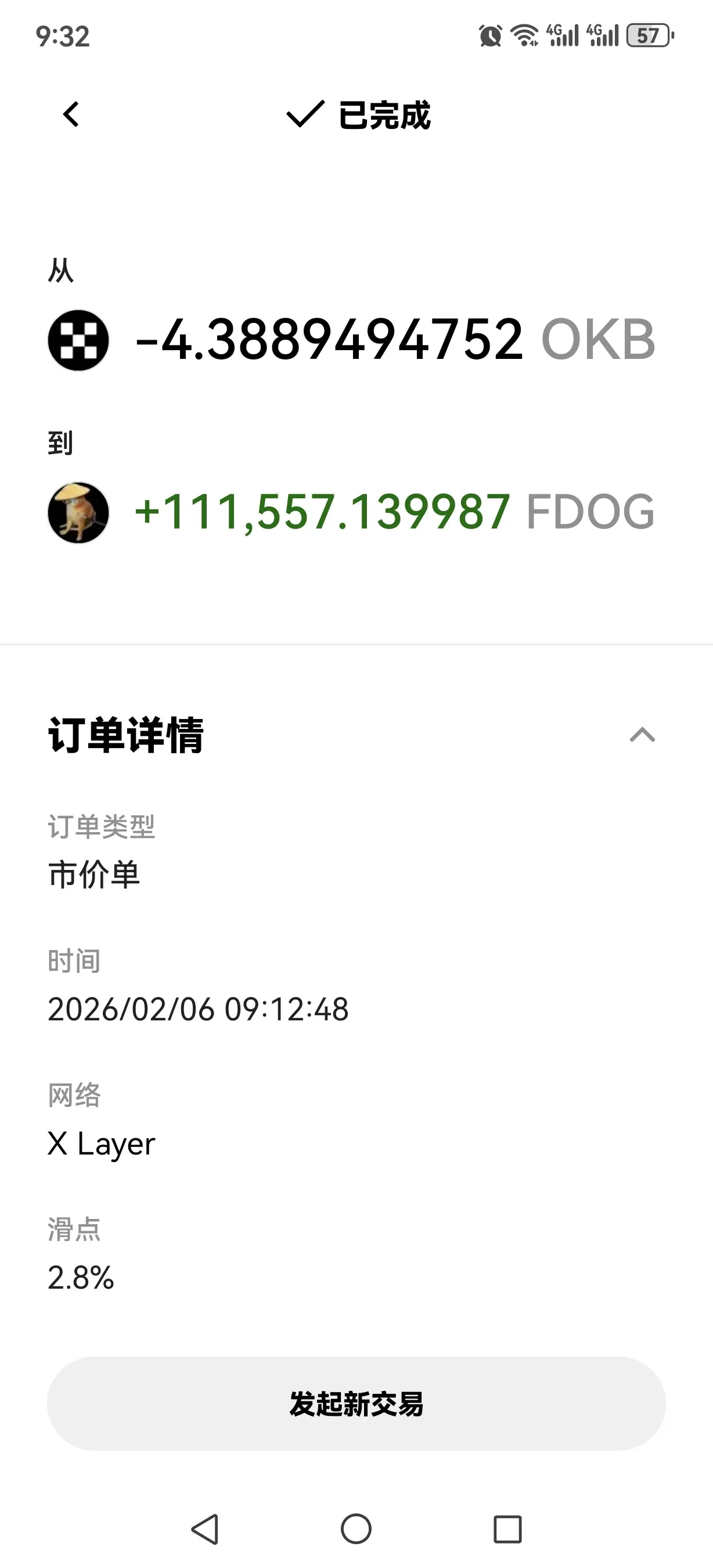Tap the battery indicator showing 57
713x1568 pixels.
(647, 37)
